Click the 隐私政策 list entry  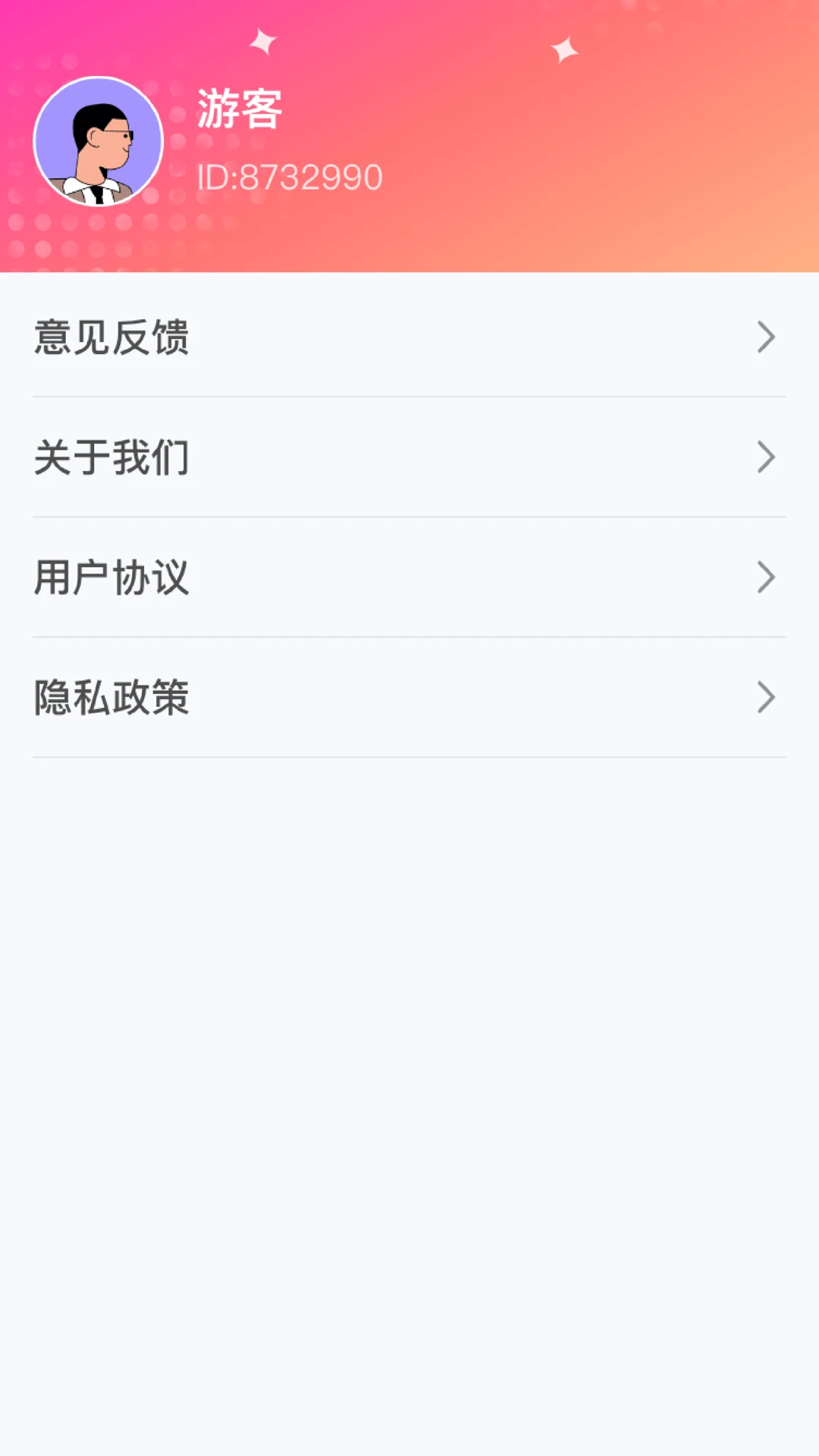tap(409, 698)
